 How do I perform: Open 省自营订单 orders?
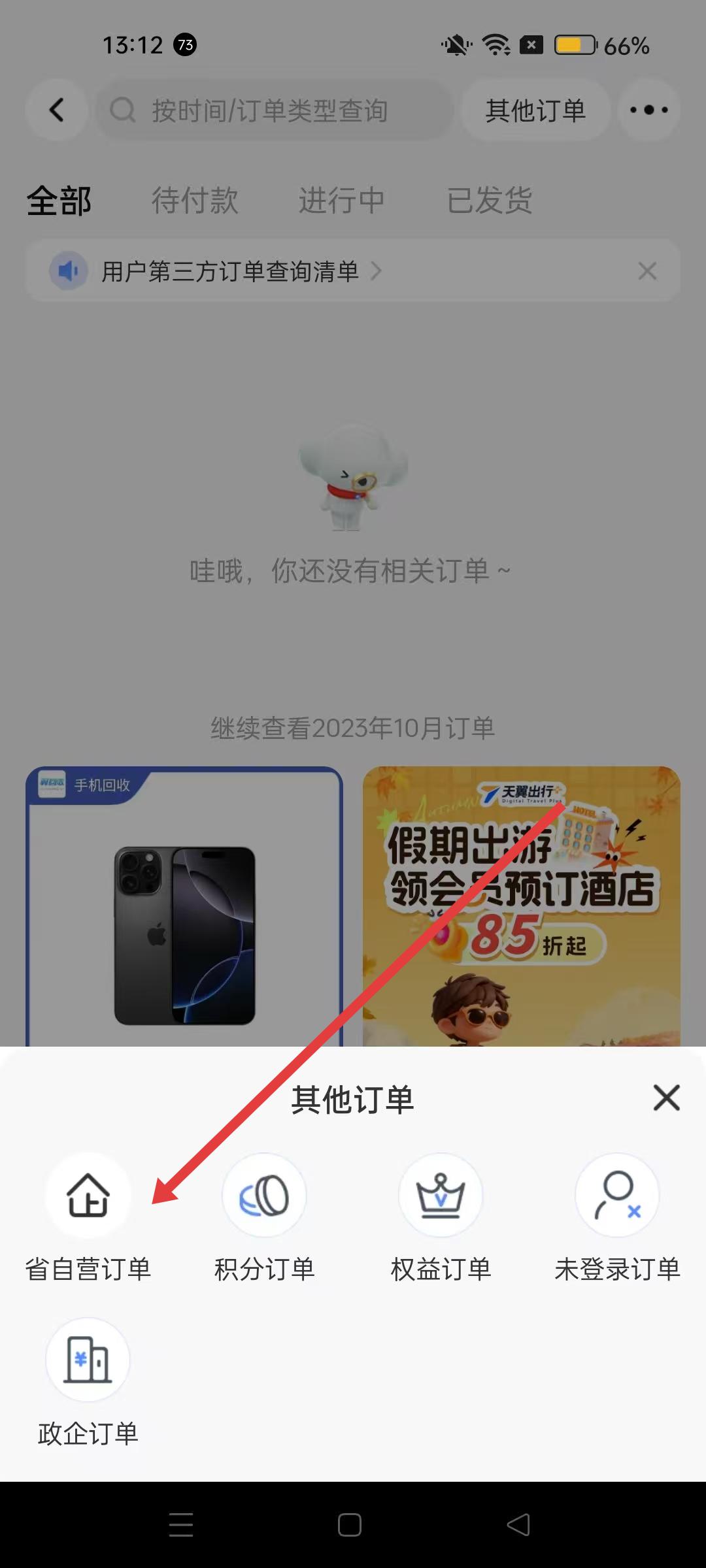click(88, 1196)
